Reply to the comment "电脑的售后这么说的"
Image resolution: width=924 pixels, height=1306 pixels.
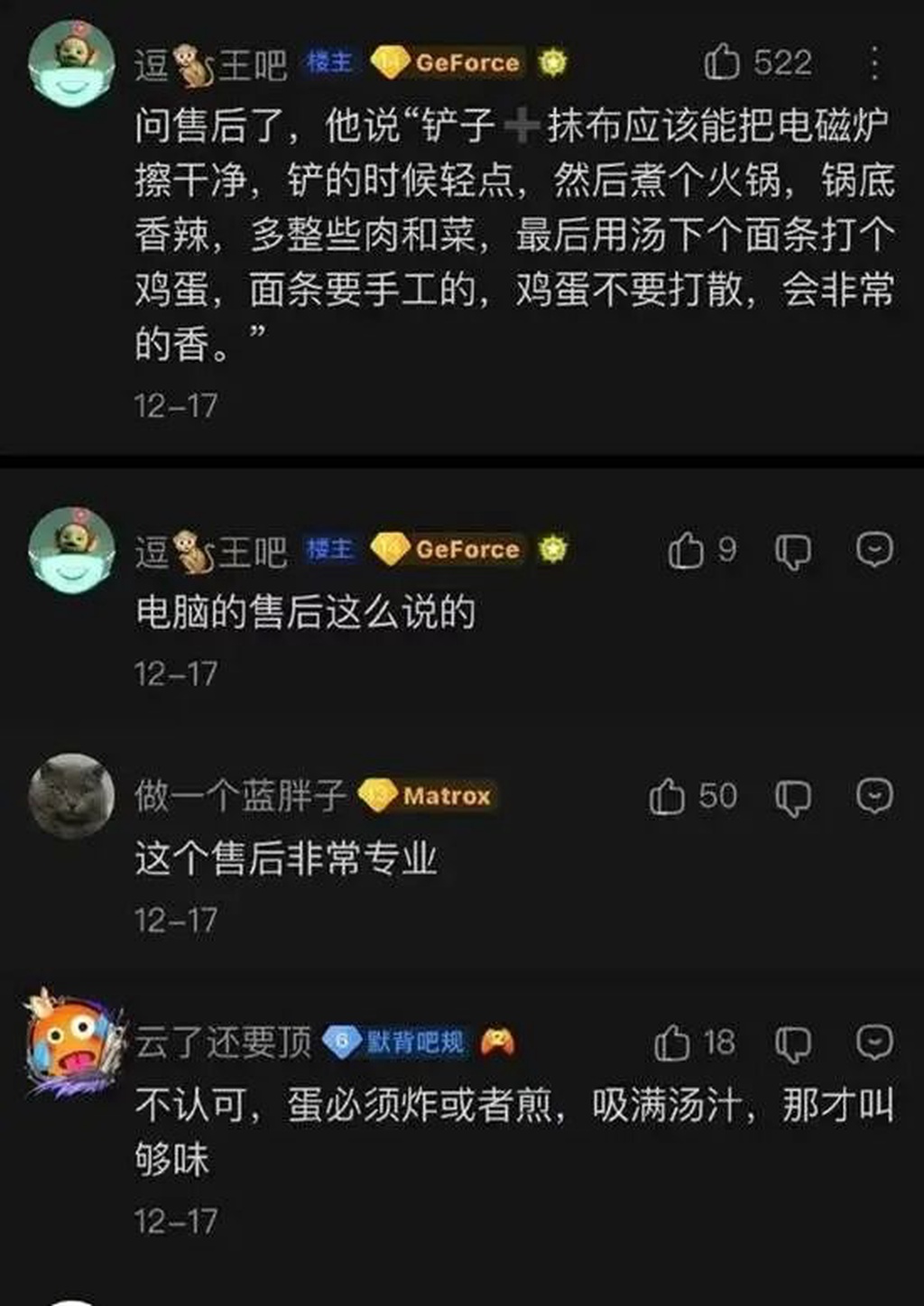(x=873, y=550)
